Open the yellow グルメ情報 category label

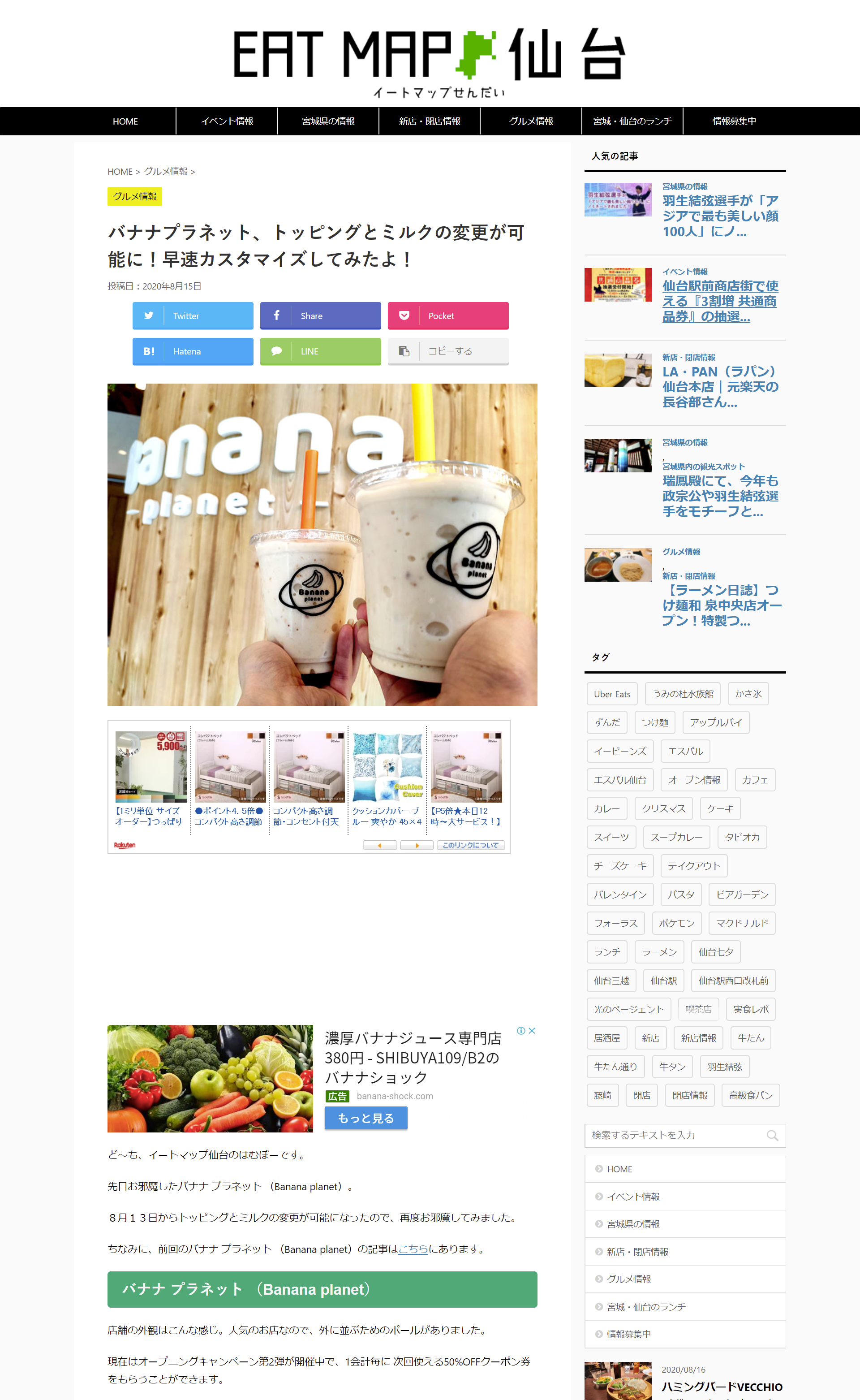click(x=135, y=196)
